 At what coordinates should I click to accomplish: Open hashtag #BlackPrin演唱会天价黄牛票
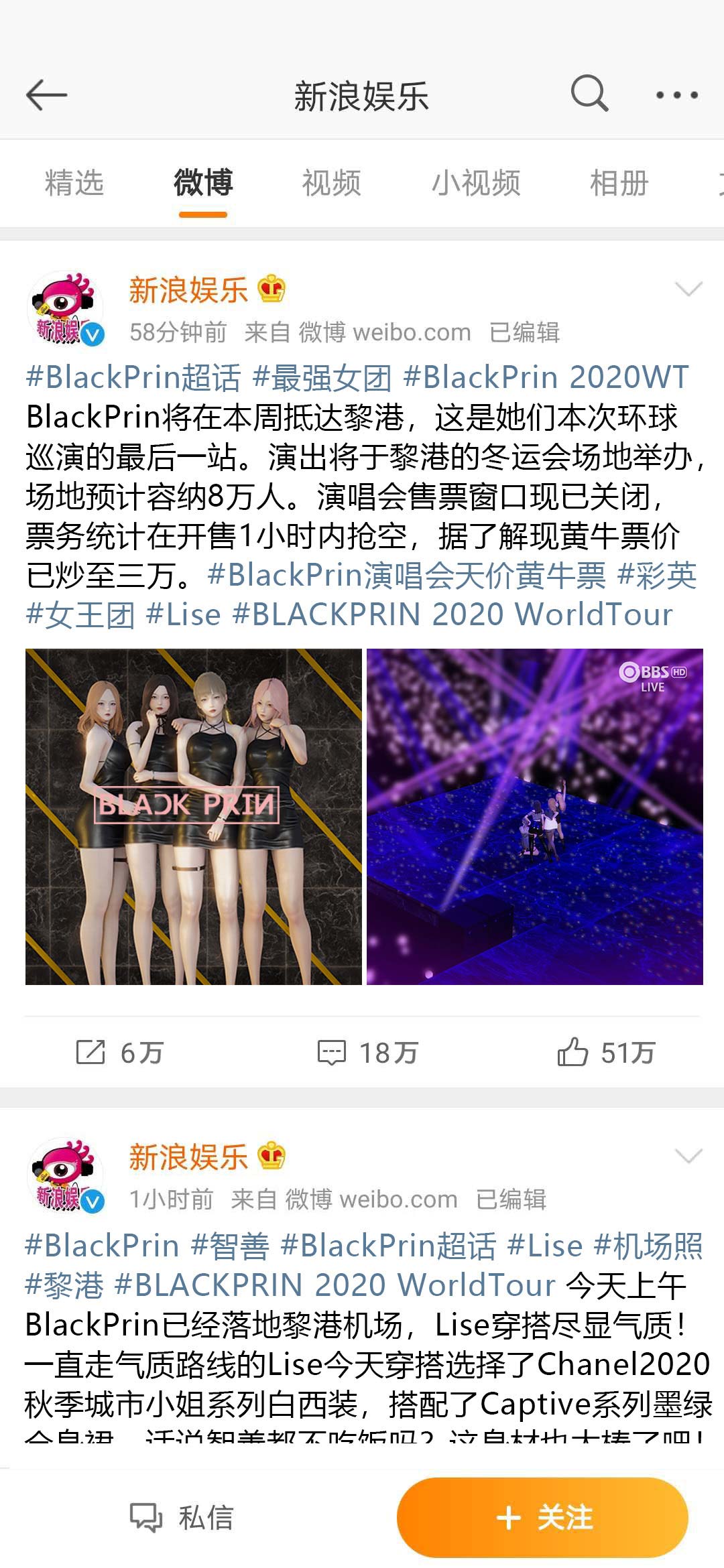(x=406, y=576)
